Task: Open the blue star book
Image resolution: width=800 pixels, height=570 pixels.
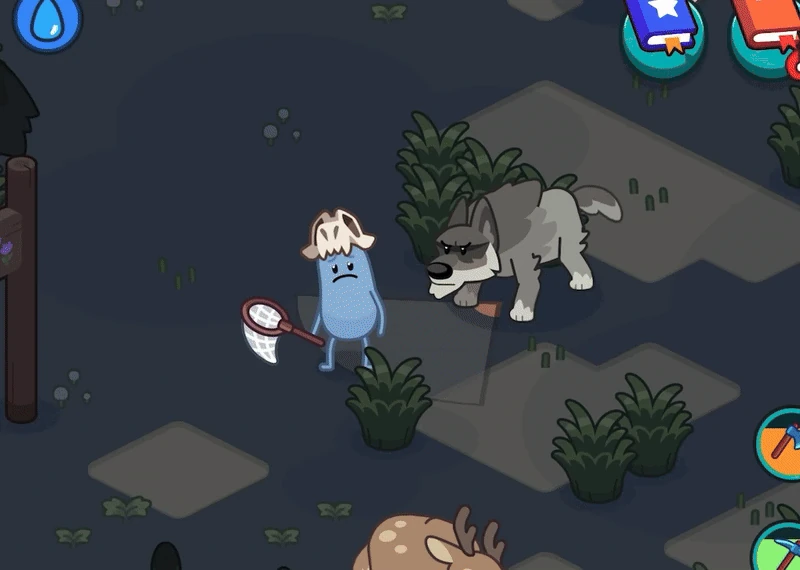Action: coord(662,30)
